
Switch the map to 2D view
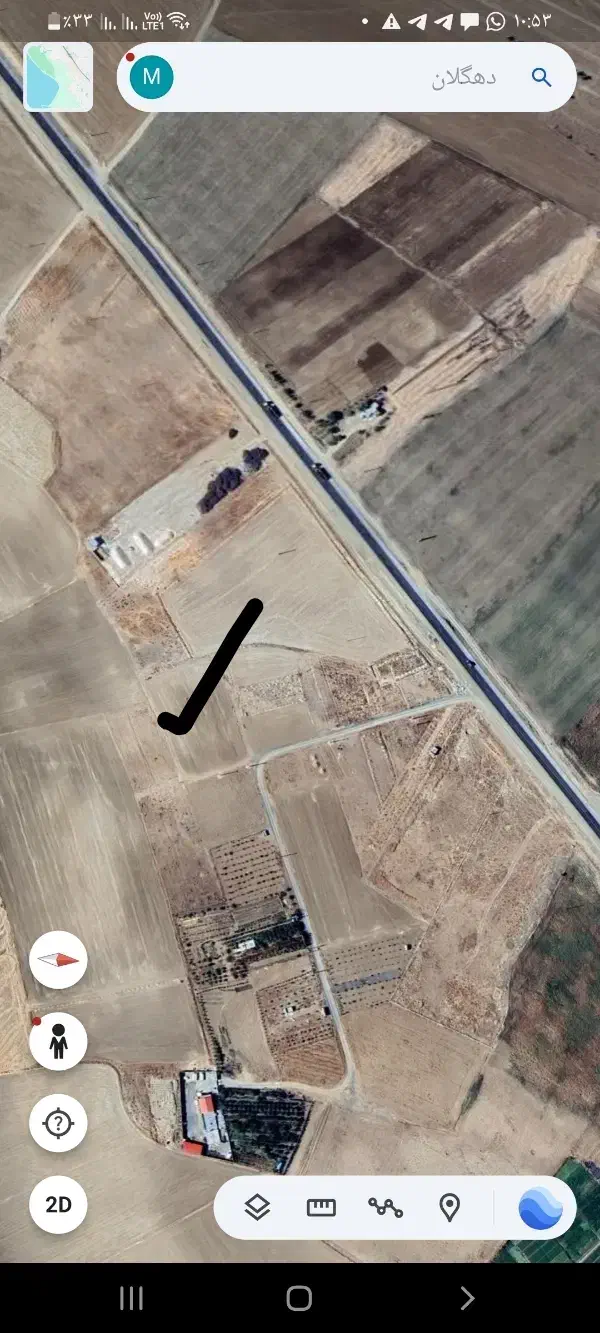tap(58, 1205)
